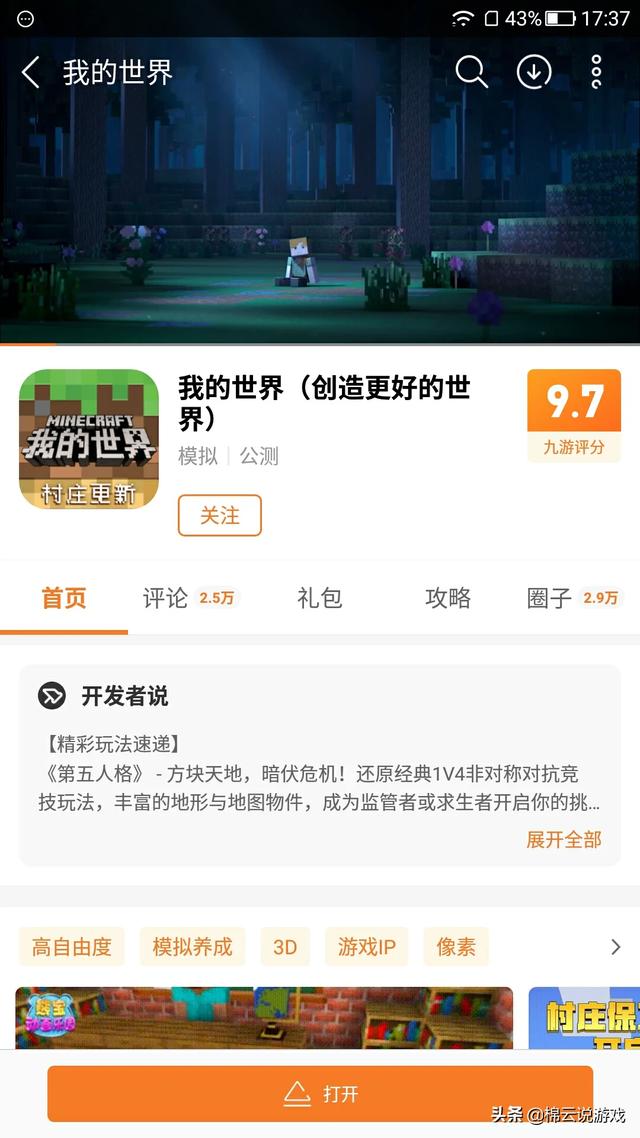Tap the orange 打开 button
640x1138 pixels.
click(320, 1094)
